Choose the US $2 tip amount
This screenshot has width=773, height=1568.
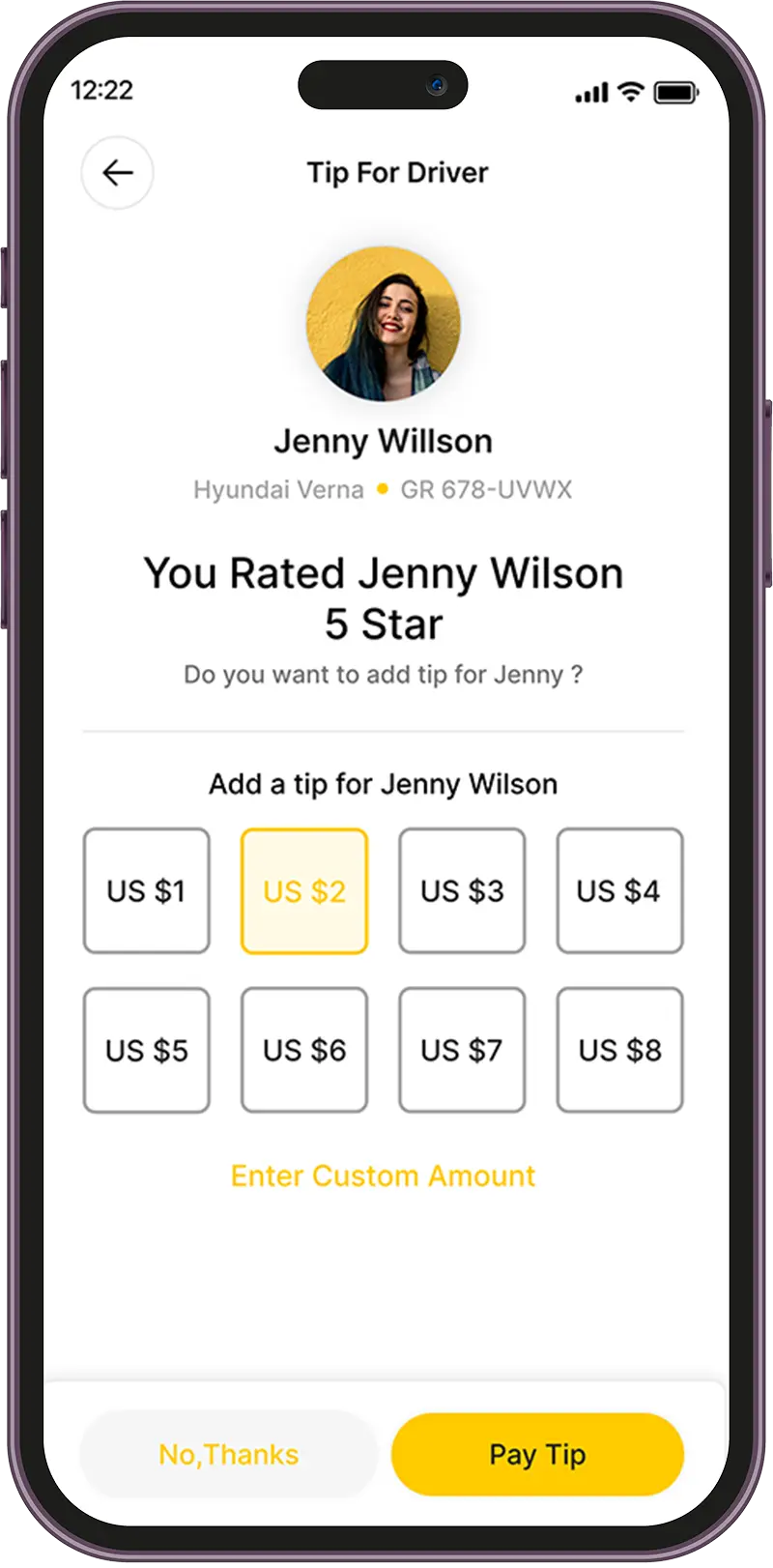[304, 890]
